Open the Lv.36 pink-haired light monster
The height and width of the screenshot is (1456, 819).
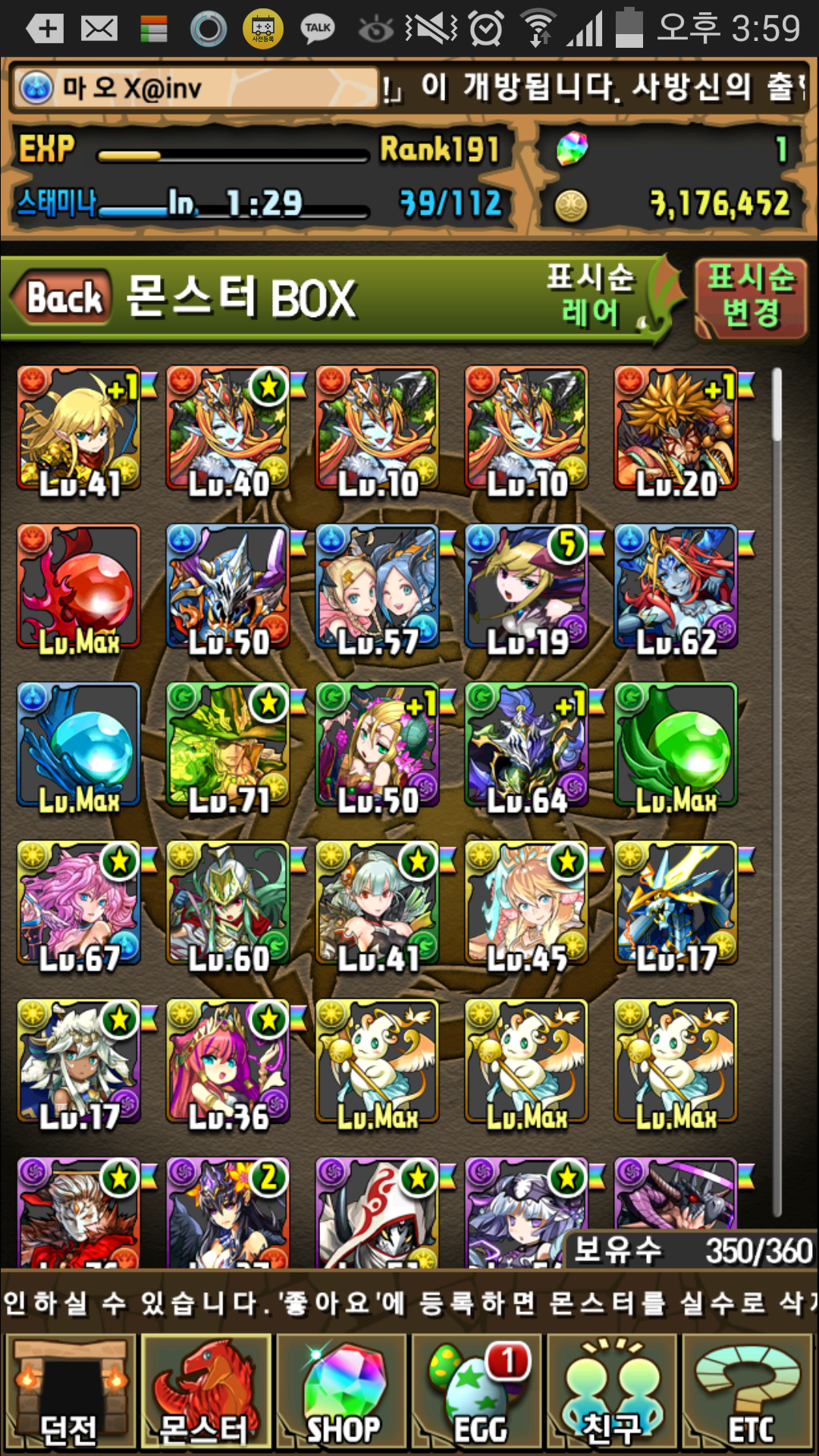pos(228,1061)
